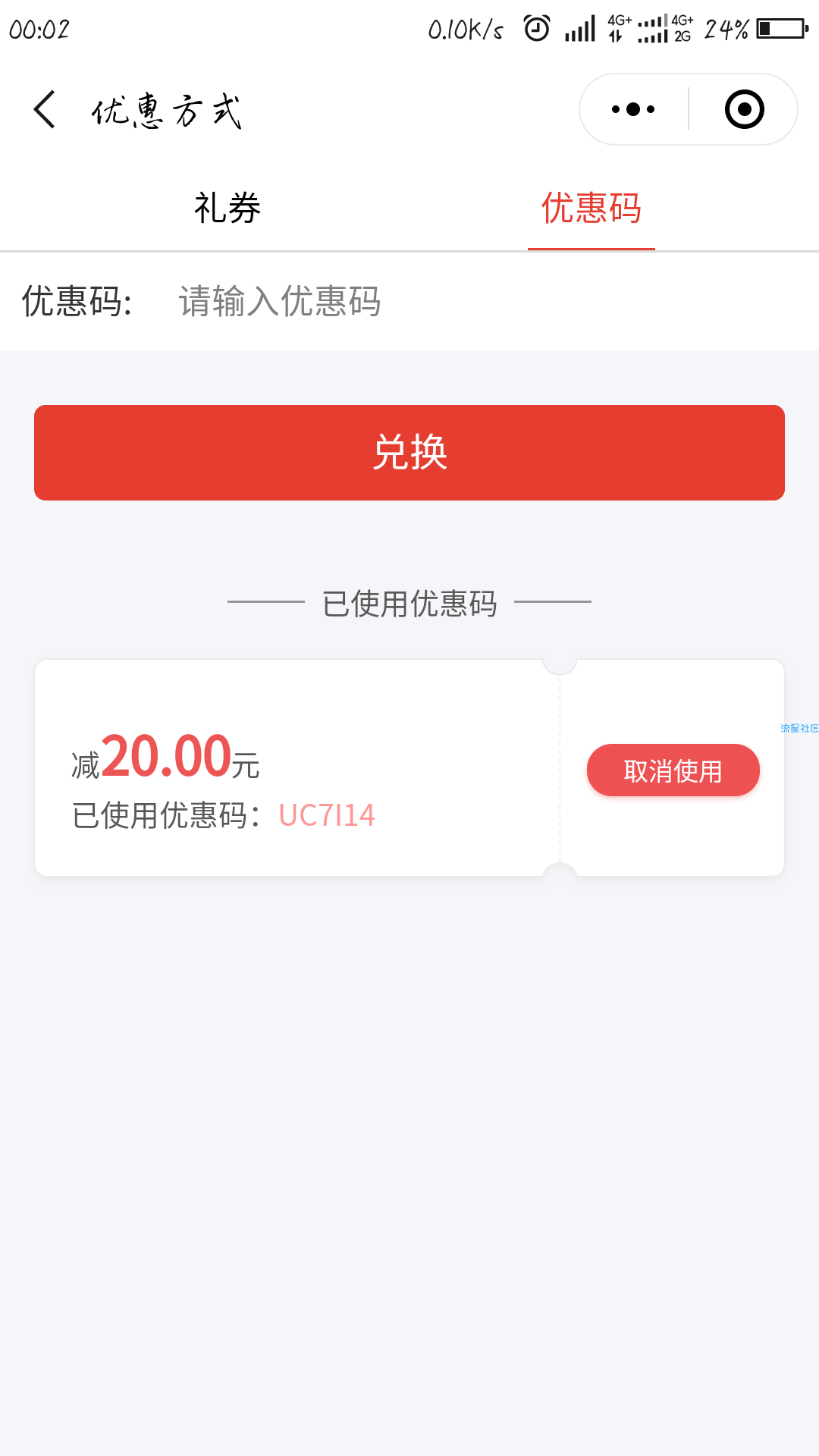The height and width of the screenshot is (1456, 819).
Task: Cancel the used coupon with 取消使用
Action: (x=673, y=770)
